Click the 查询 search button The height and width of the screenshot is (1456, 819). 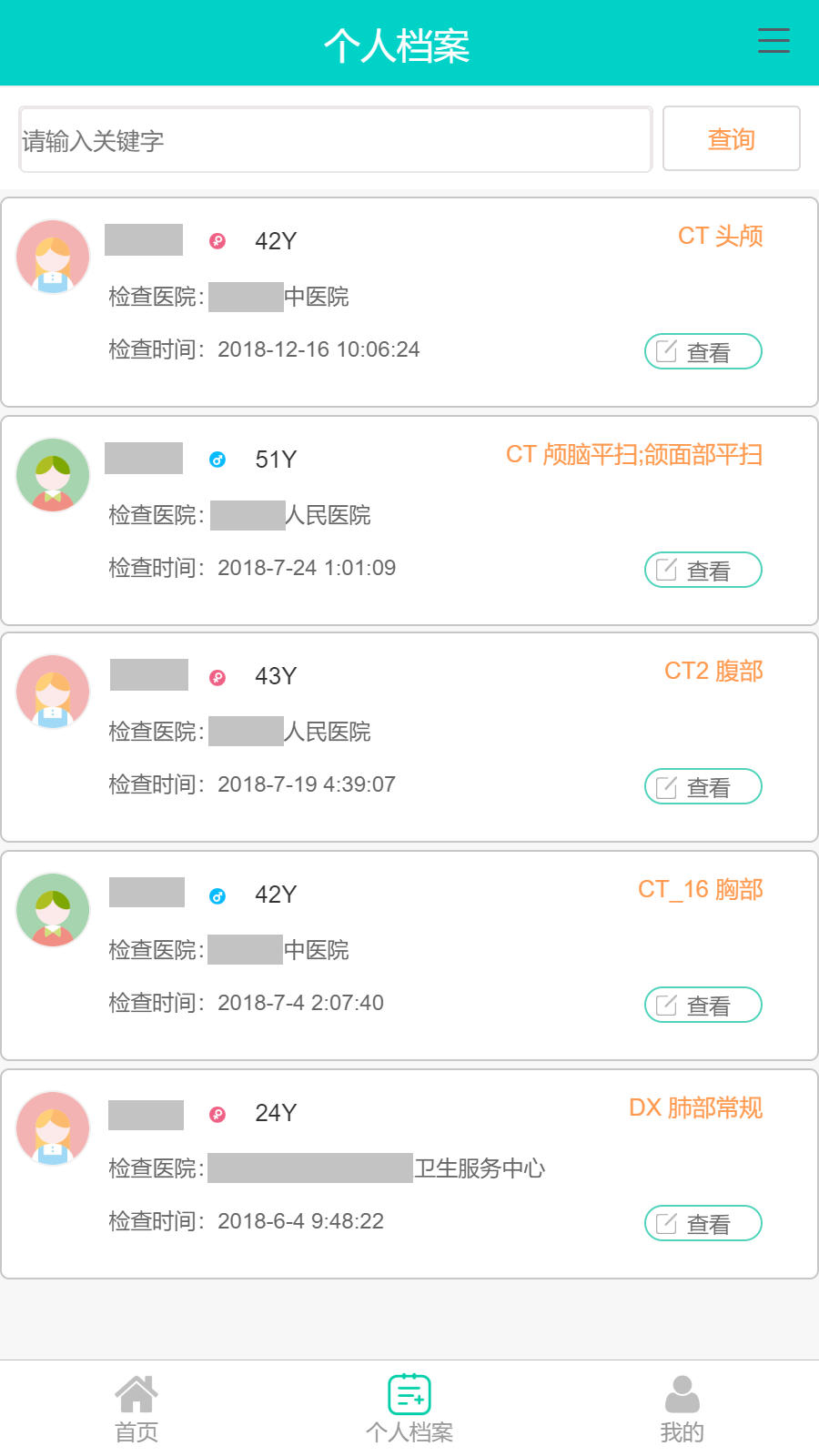pos(732,138)
